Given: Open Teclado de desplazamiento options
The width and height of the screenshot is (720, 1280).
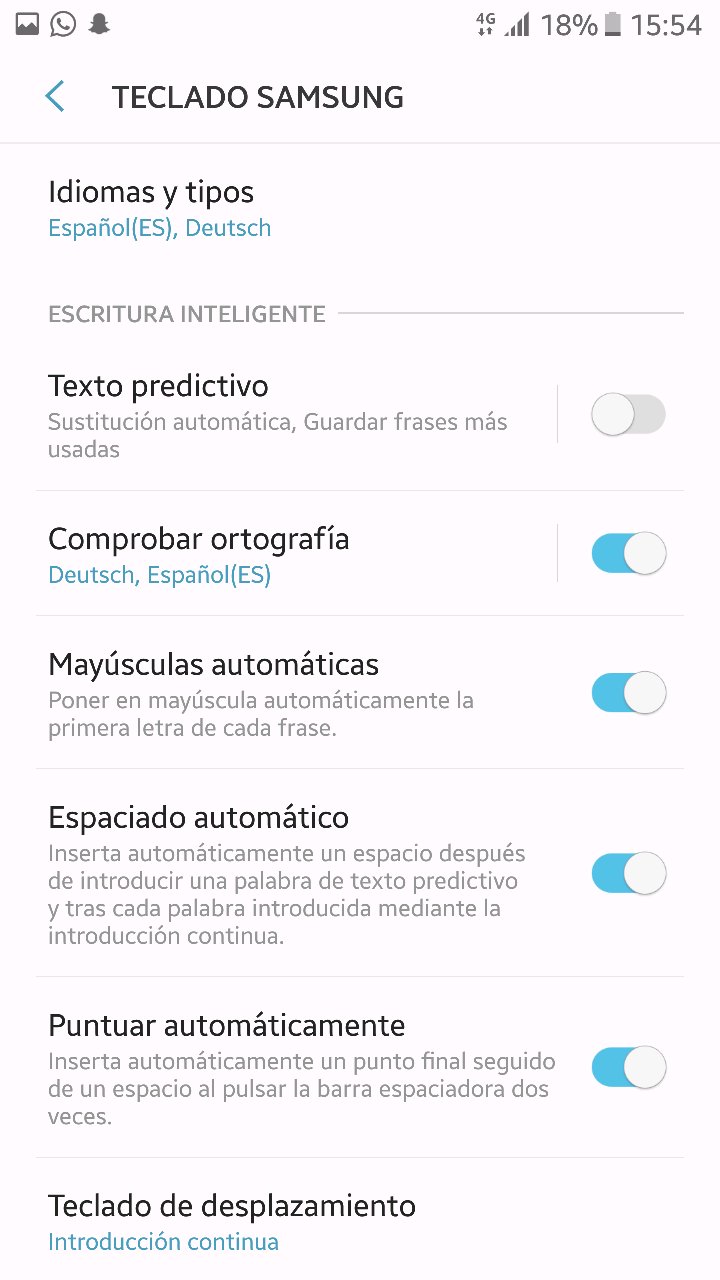Looking at the screenshot, I should coord(232,1206).
